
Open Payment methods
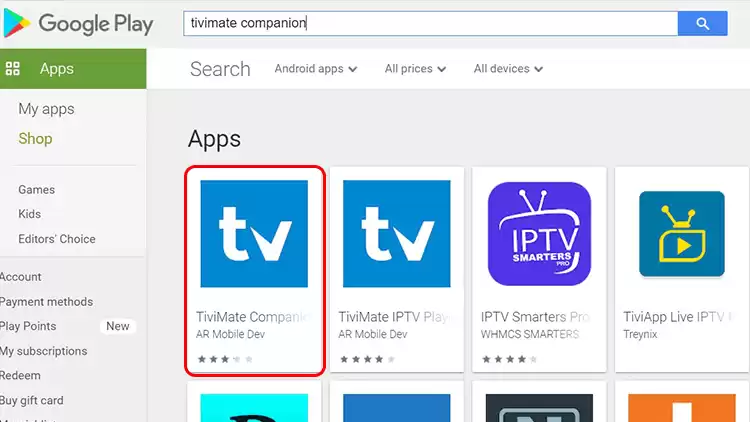coord(46,302)
